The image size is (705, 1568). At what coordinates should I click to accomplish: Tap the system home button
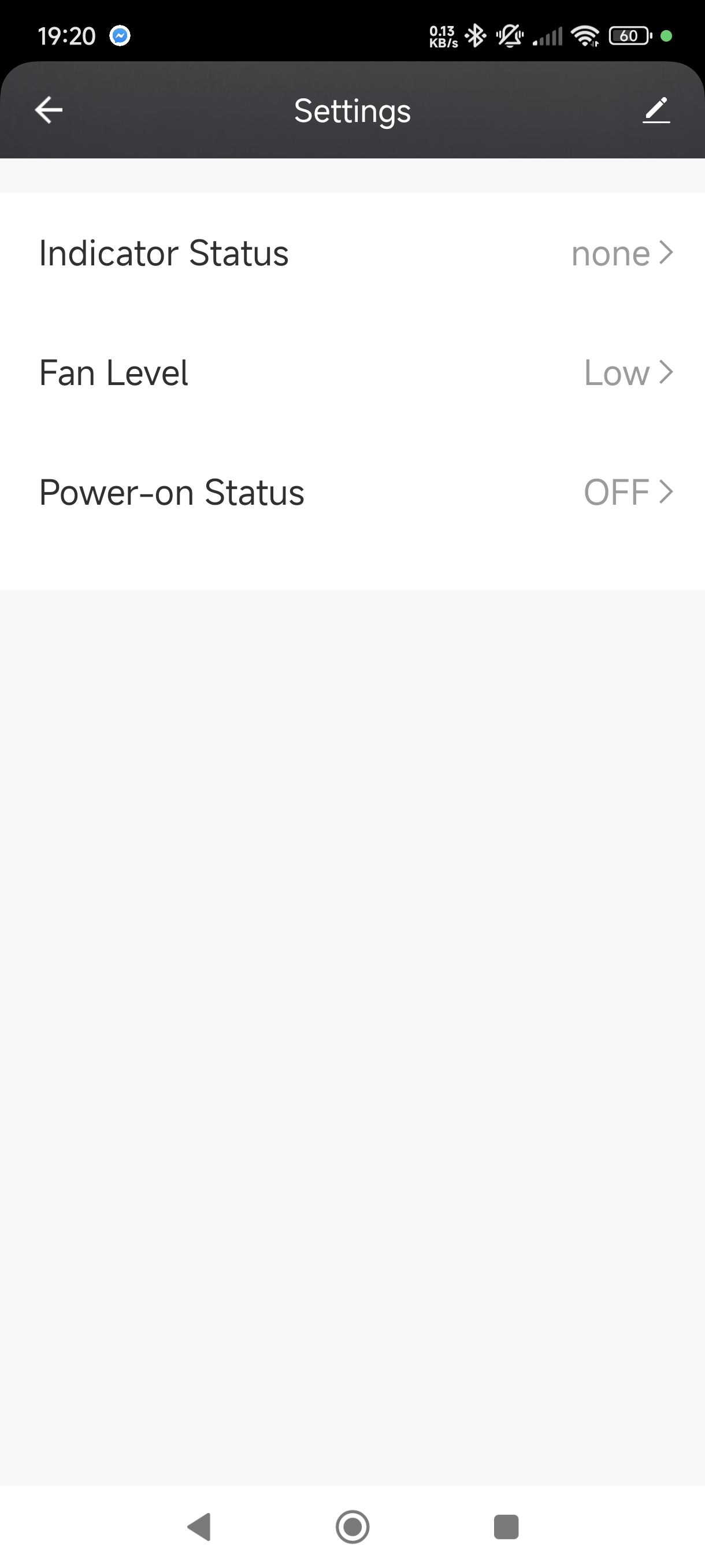(353, 1526)
